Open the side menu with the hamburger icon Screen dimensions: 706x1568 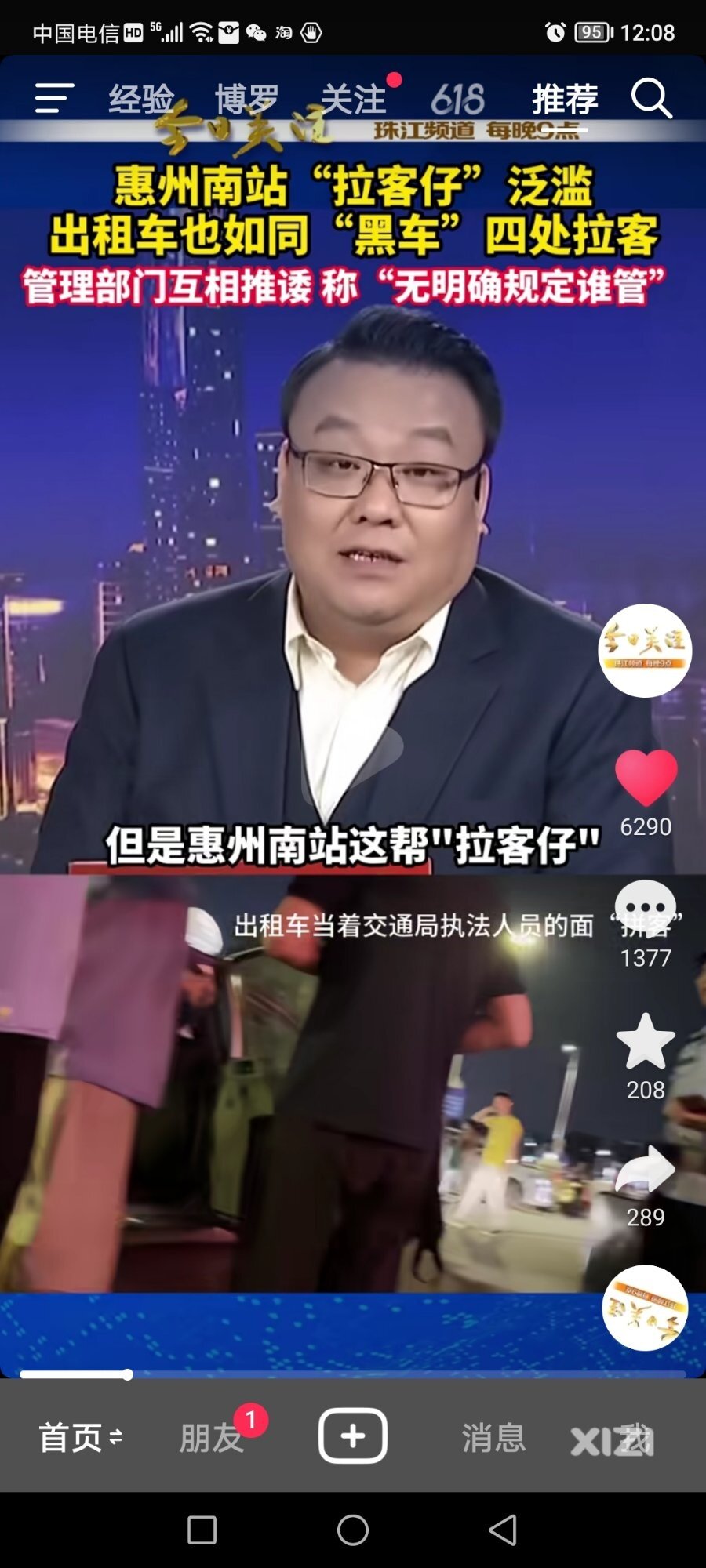[54, 99]
